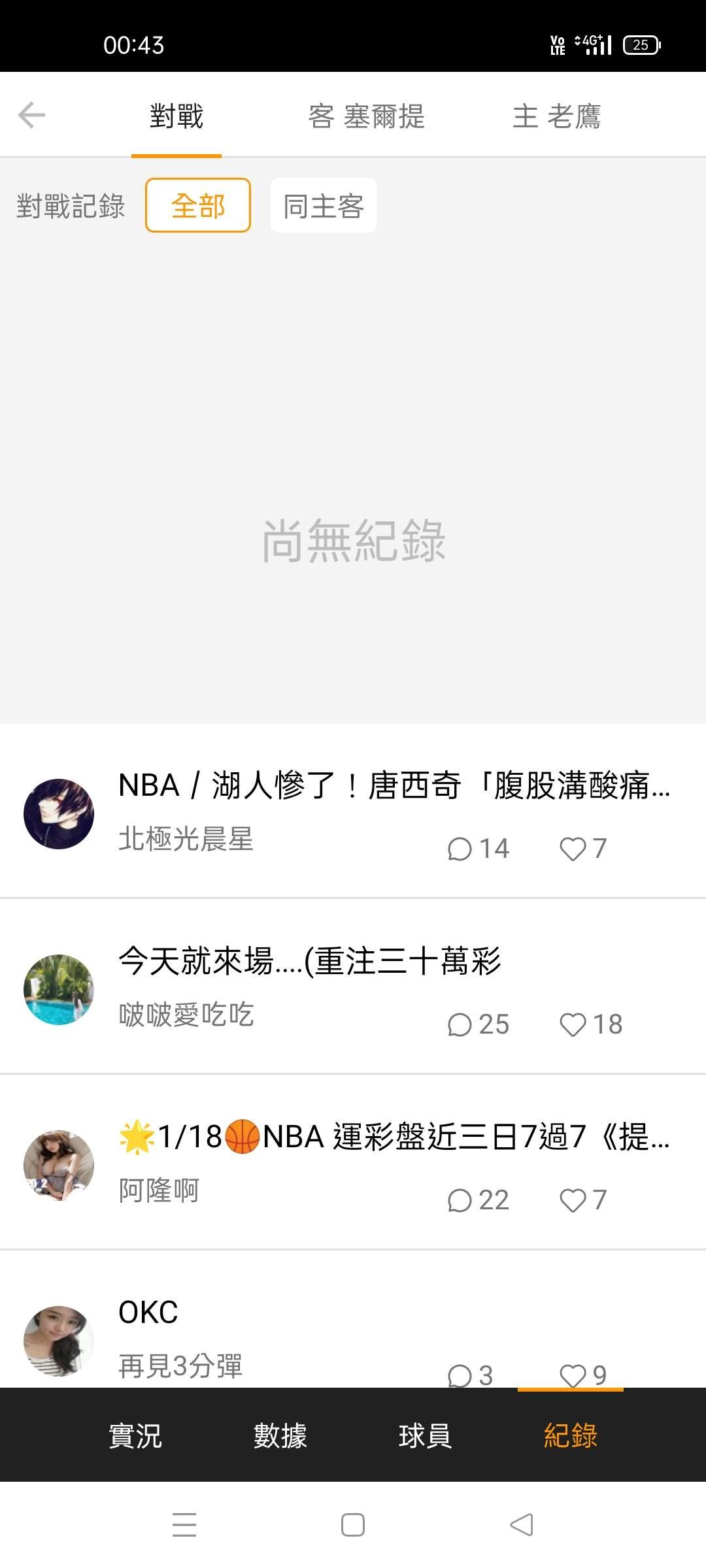Go to the 球員 bottom tab
This screenshot has width=706, height=1568.
tap(425, 1435)
